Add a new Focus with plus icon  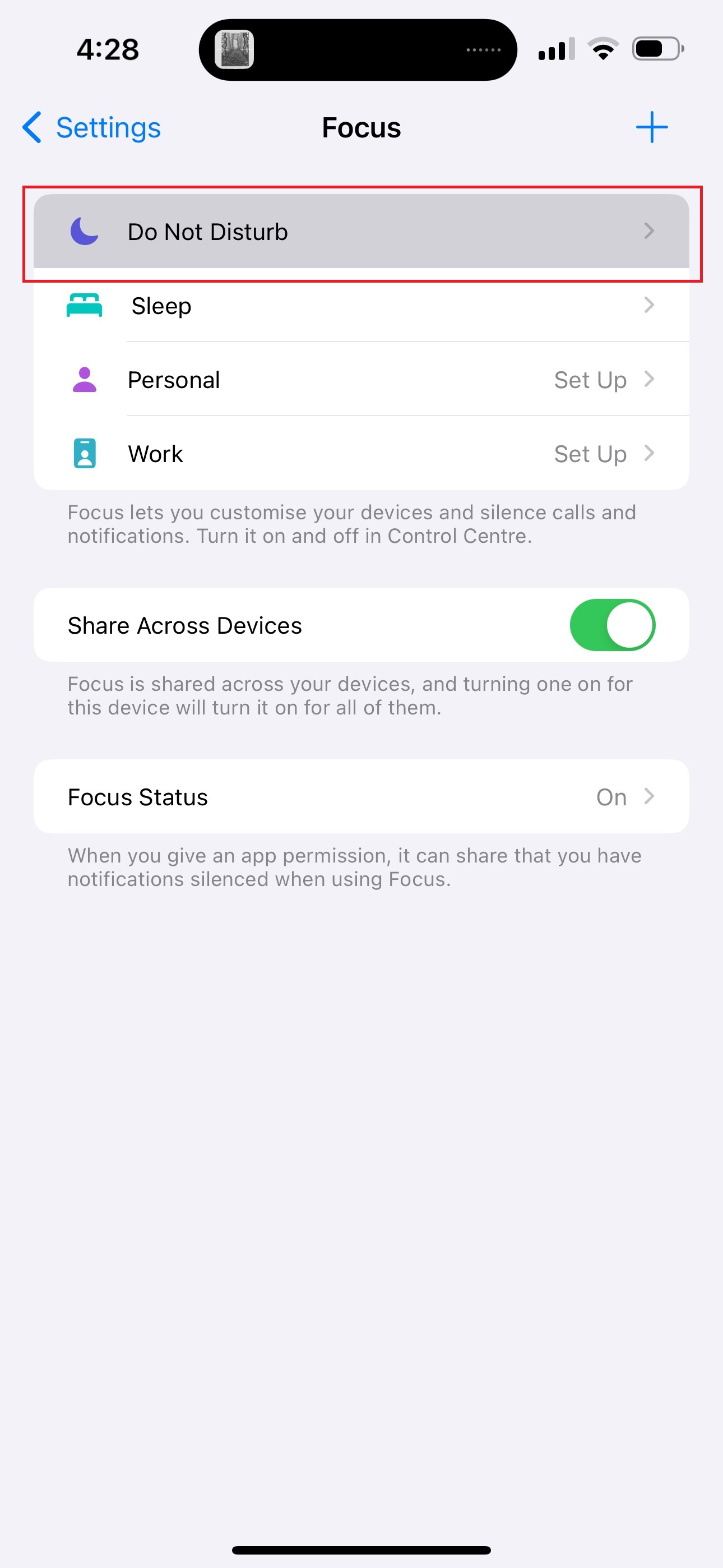pos(652,127)
